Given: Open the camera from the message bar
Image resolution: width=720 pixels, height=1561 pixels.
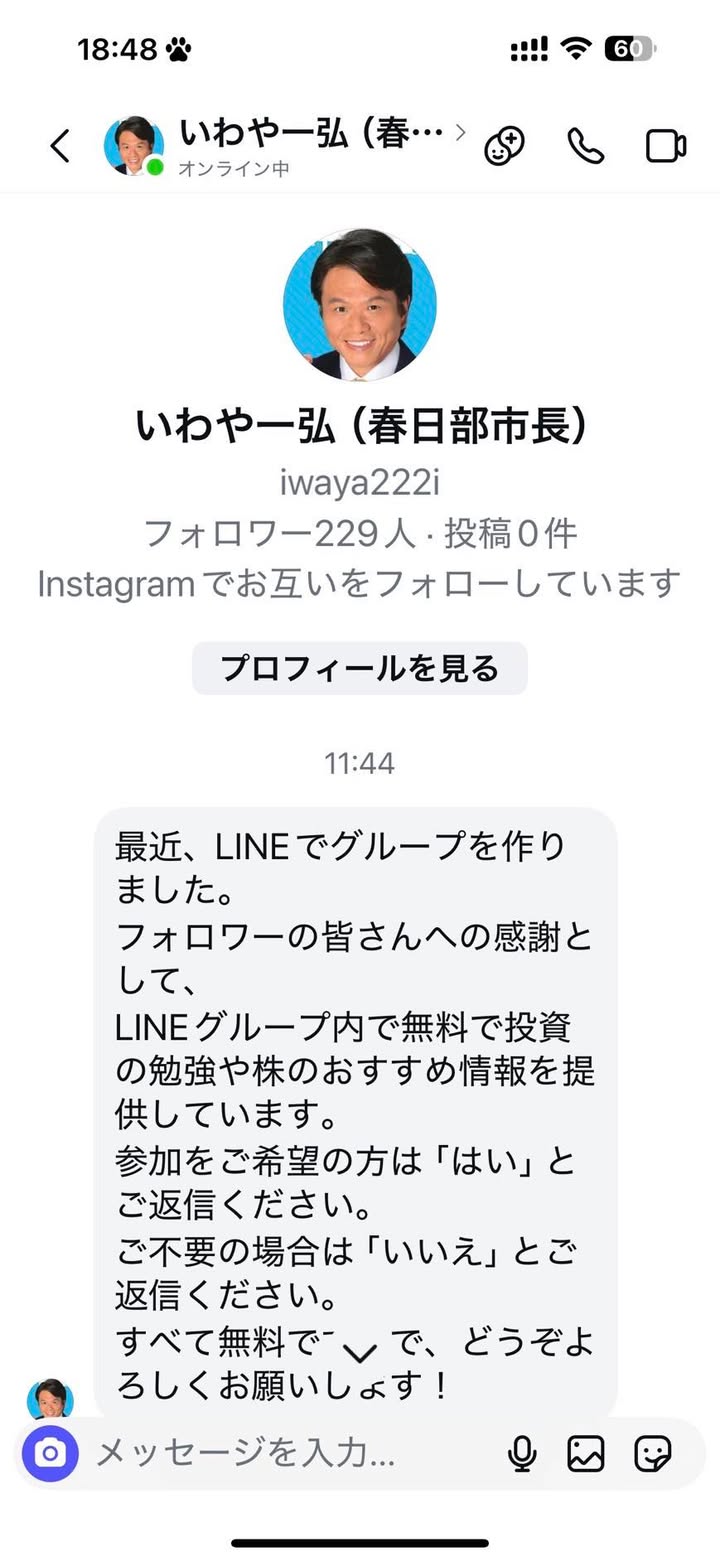Looking at the screenshot, I should click(x=51, y=1453).
